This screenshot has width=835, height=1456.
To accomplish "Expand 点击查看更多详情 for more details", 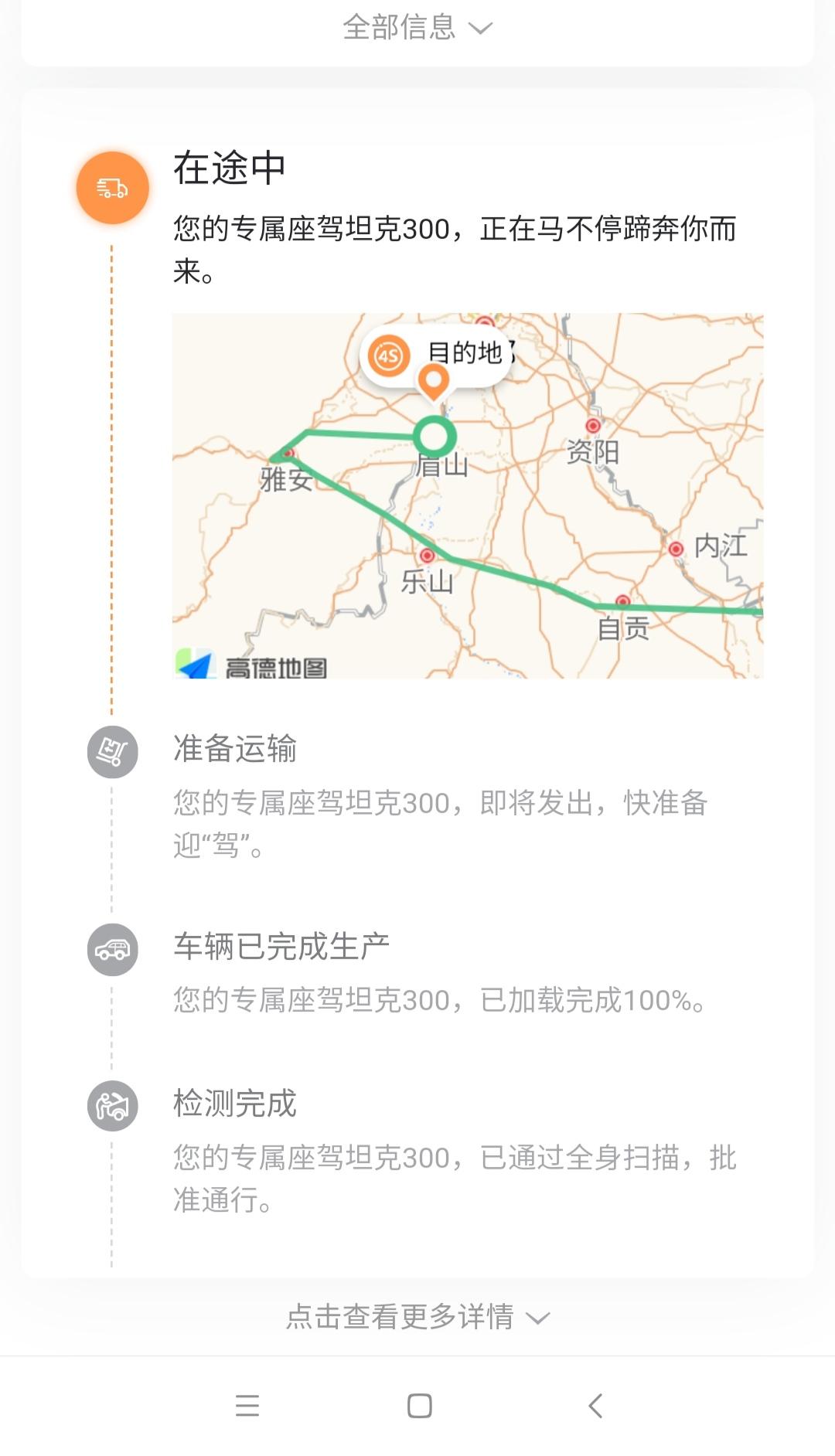I will pyautogui.click(x=417, y=1317).
